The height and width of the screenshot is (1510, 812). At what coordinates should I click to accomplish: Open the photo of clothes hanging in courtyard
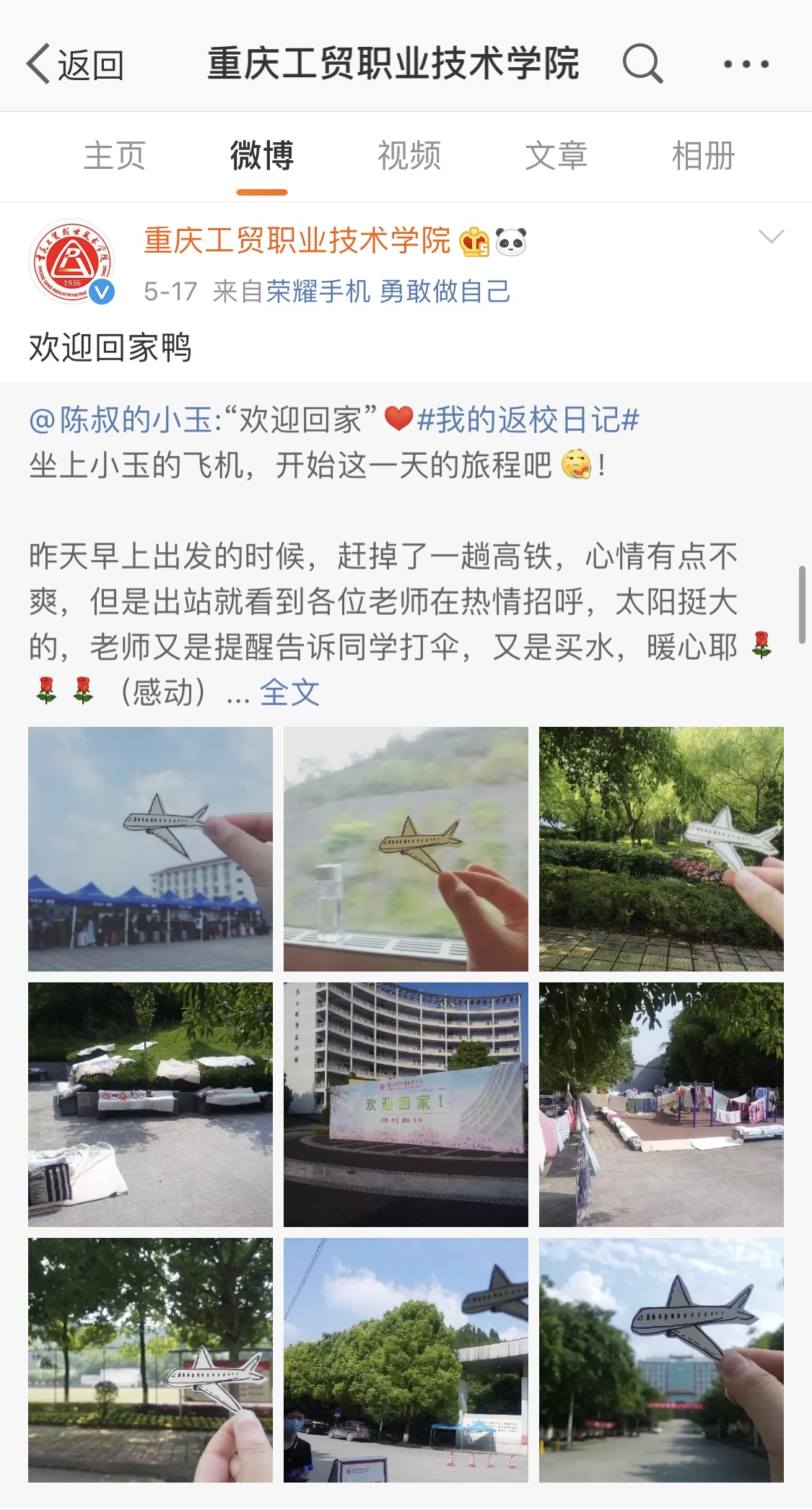[661, 1104]
